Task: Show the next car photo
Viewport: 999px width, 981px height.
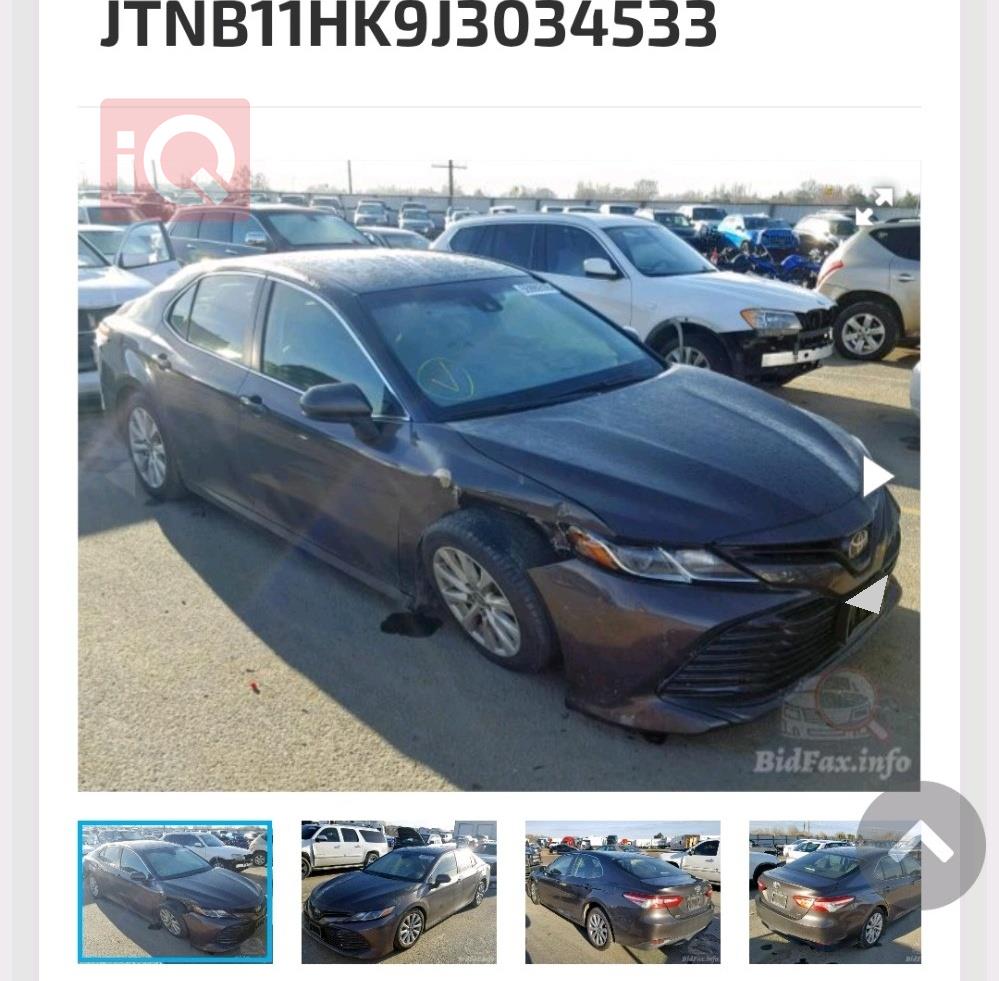Action: (877, 476)
